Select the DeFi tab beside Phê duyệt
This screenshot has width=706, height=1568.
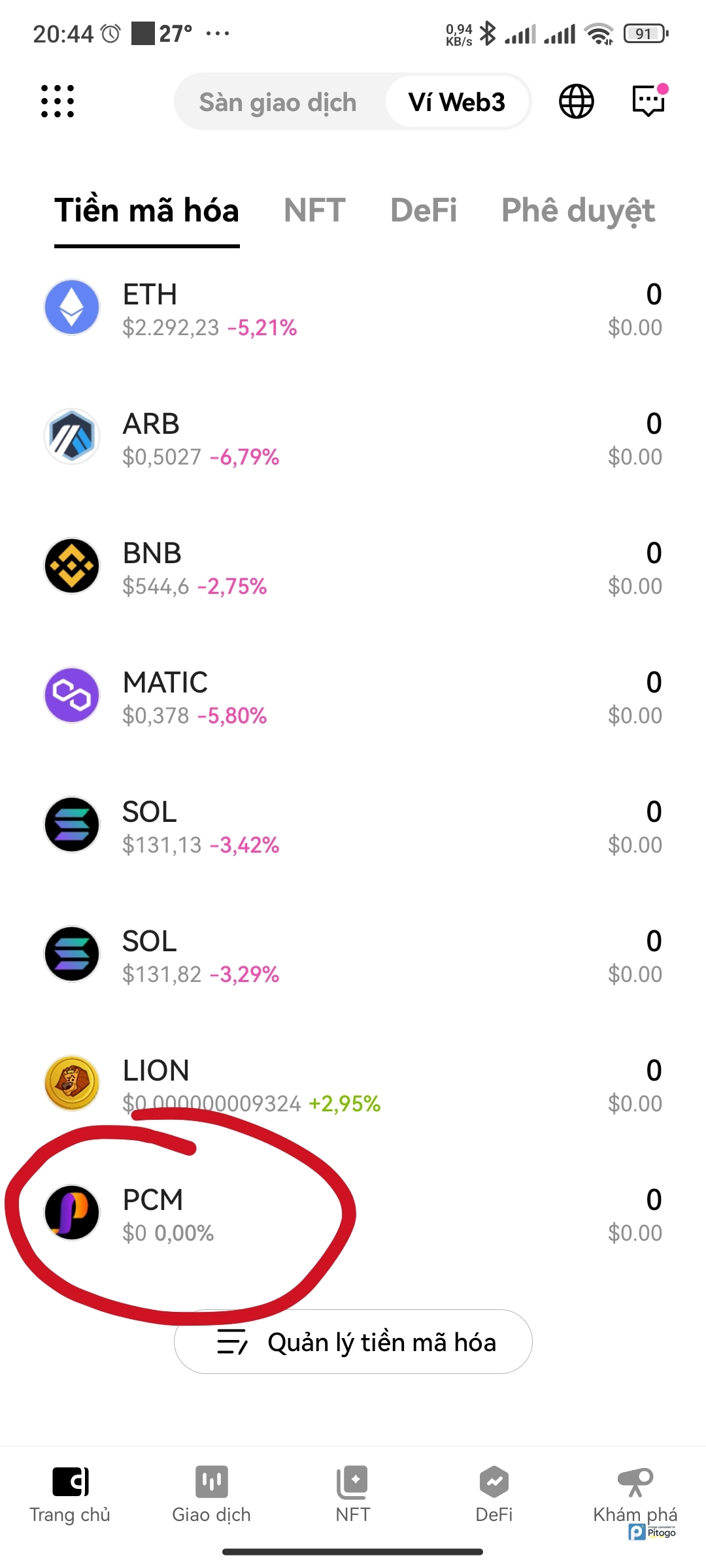pyautogui.click(x=423, y=210)
